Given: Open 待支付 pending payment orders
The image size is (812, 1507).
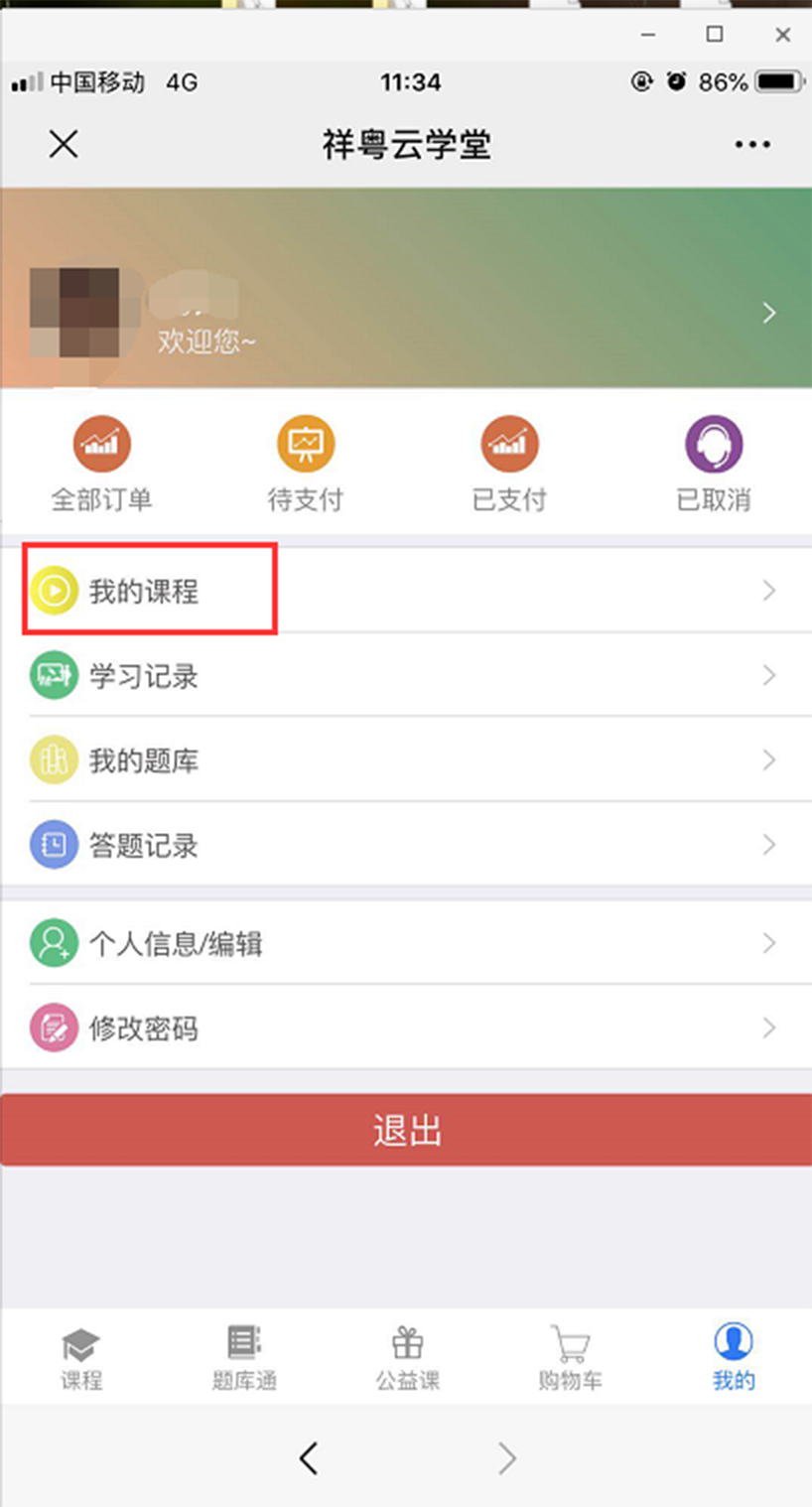Looking at the screenshot, I should pyautogui.click(x=305, y=465).
